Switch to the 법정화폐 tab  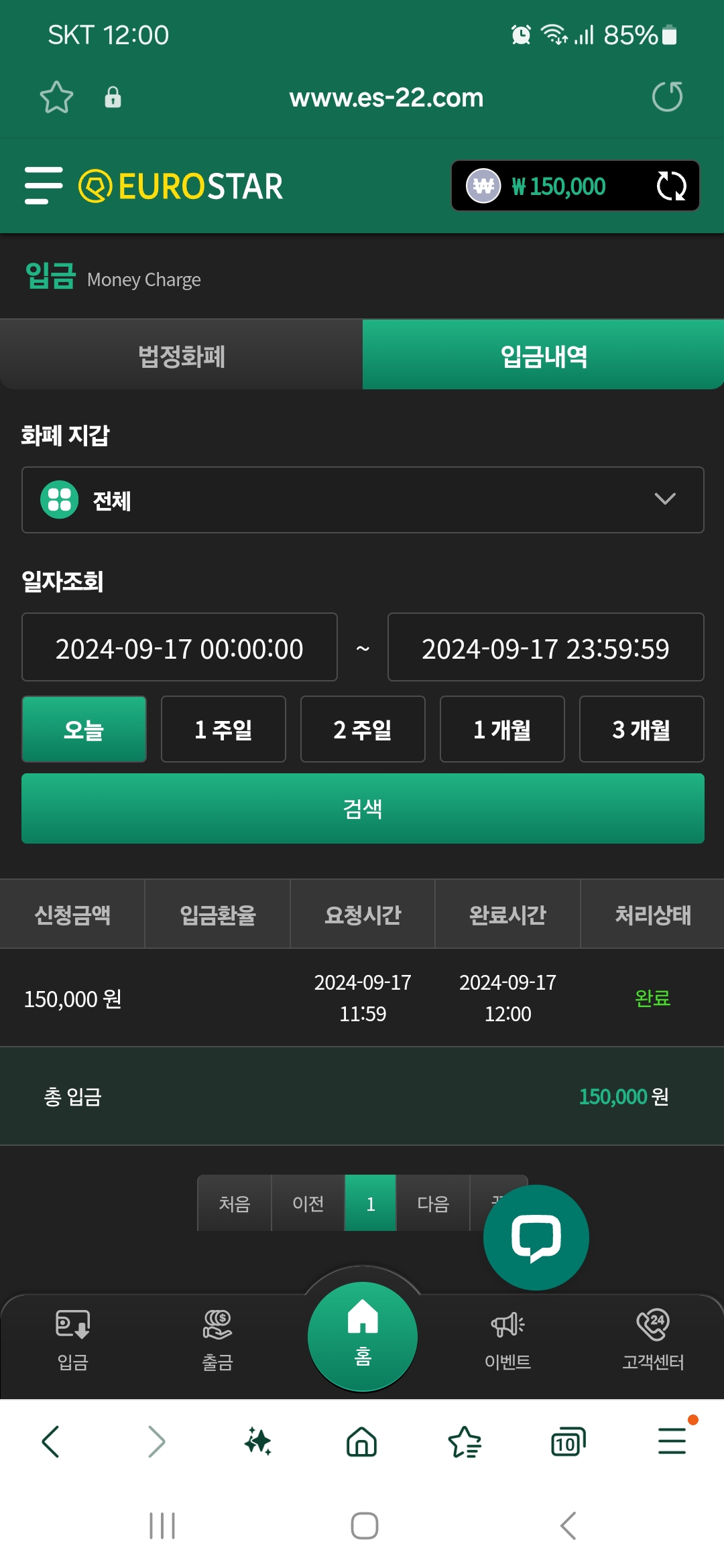(181, 355)
